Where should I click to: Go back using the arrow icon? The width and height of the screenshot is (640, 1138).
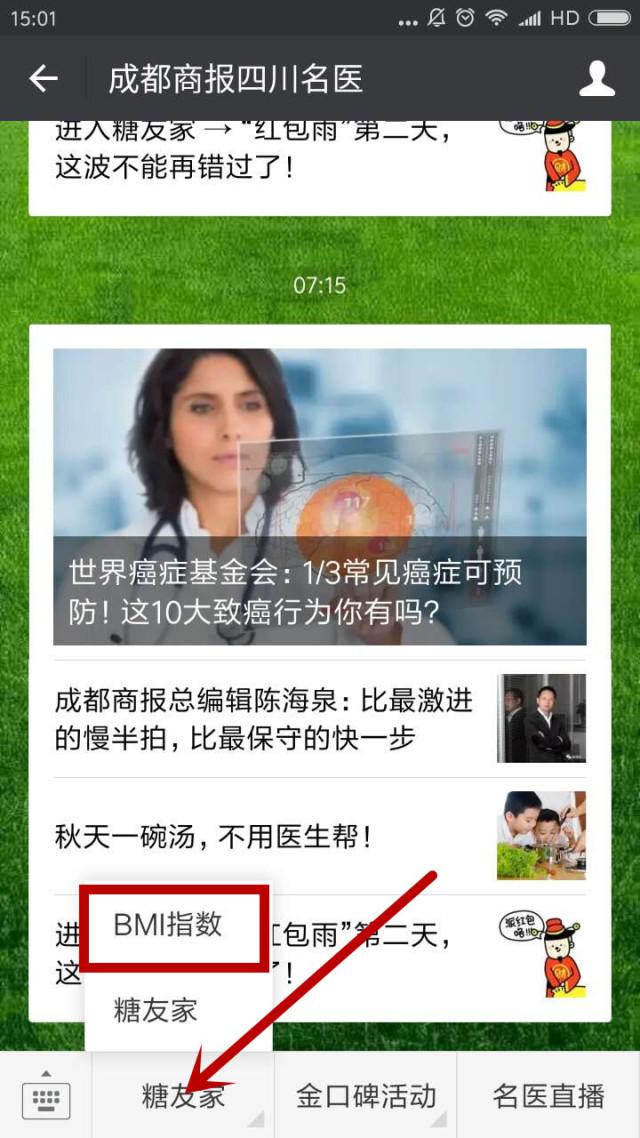[43, 78]
